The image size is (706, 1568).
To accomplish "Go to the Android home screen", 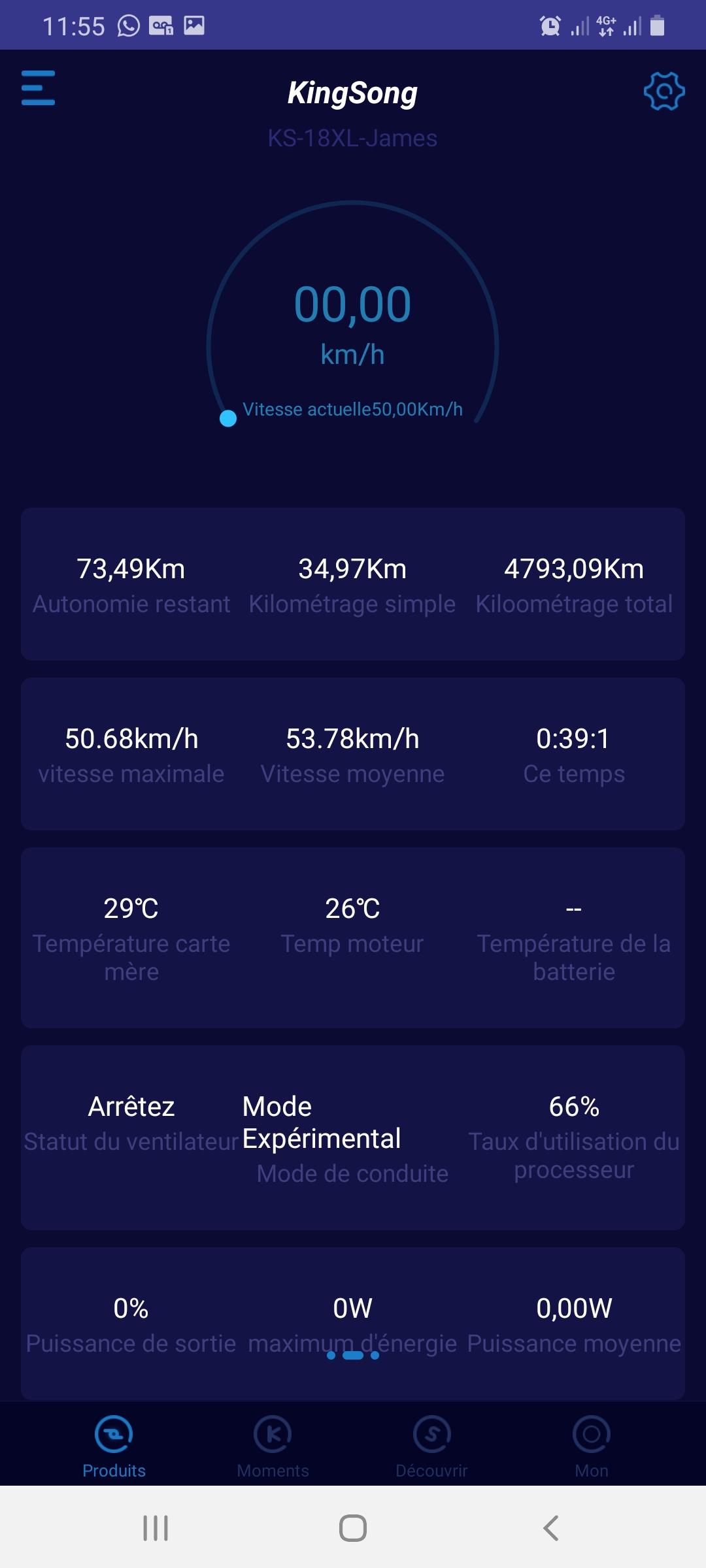I will (353, 1528).
